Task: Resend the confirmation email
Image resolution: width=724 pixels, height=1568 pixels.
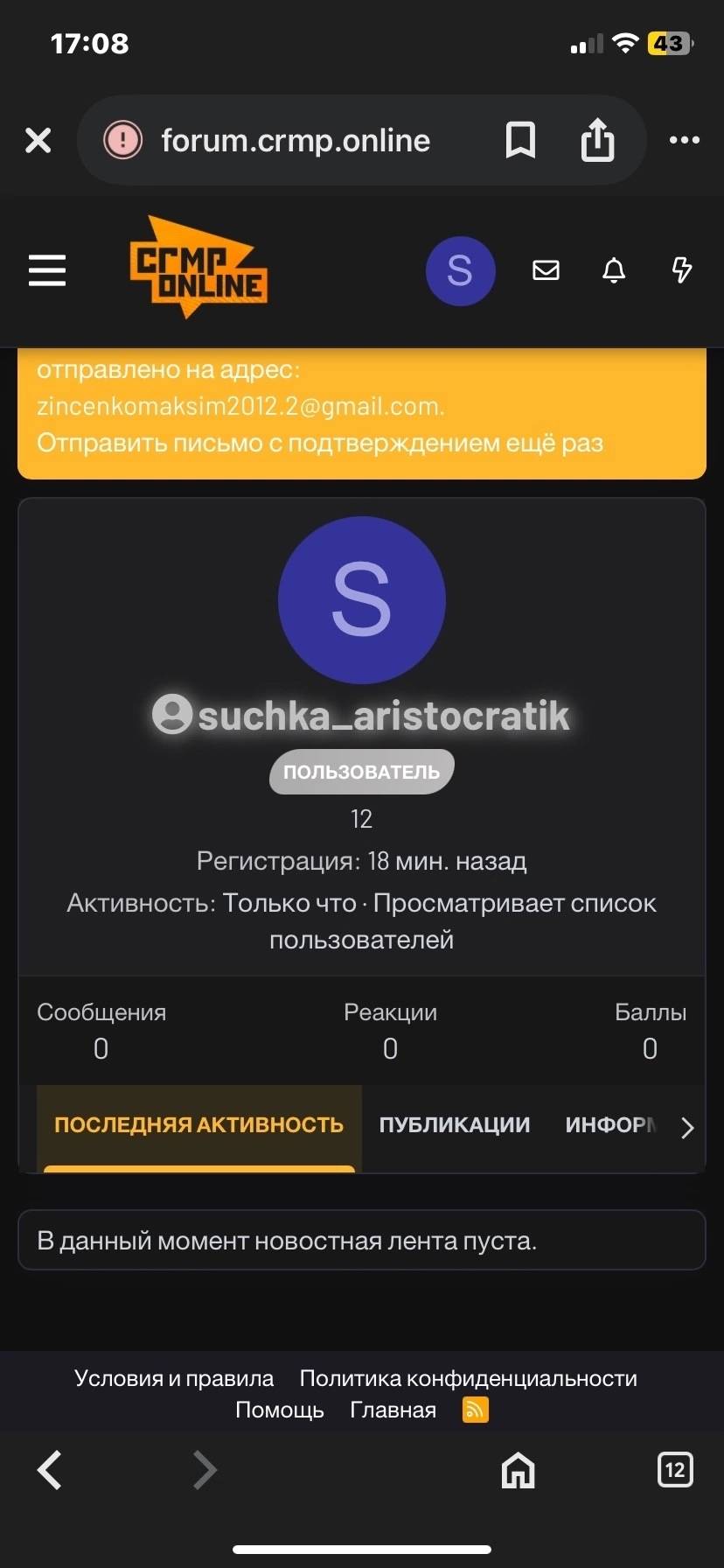Action: point(320,443)
